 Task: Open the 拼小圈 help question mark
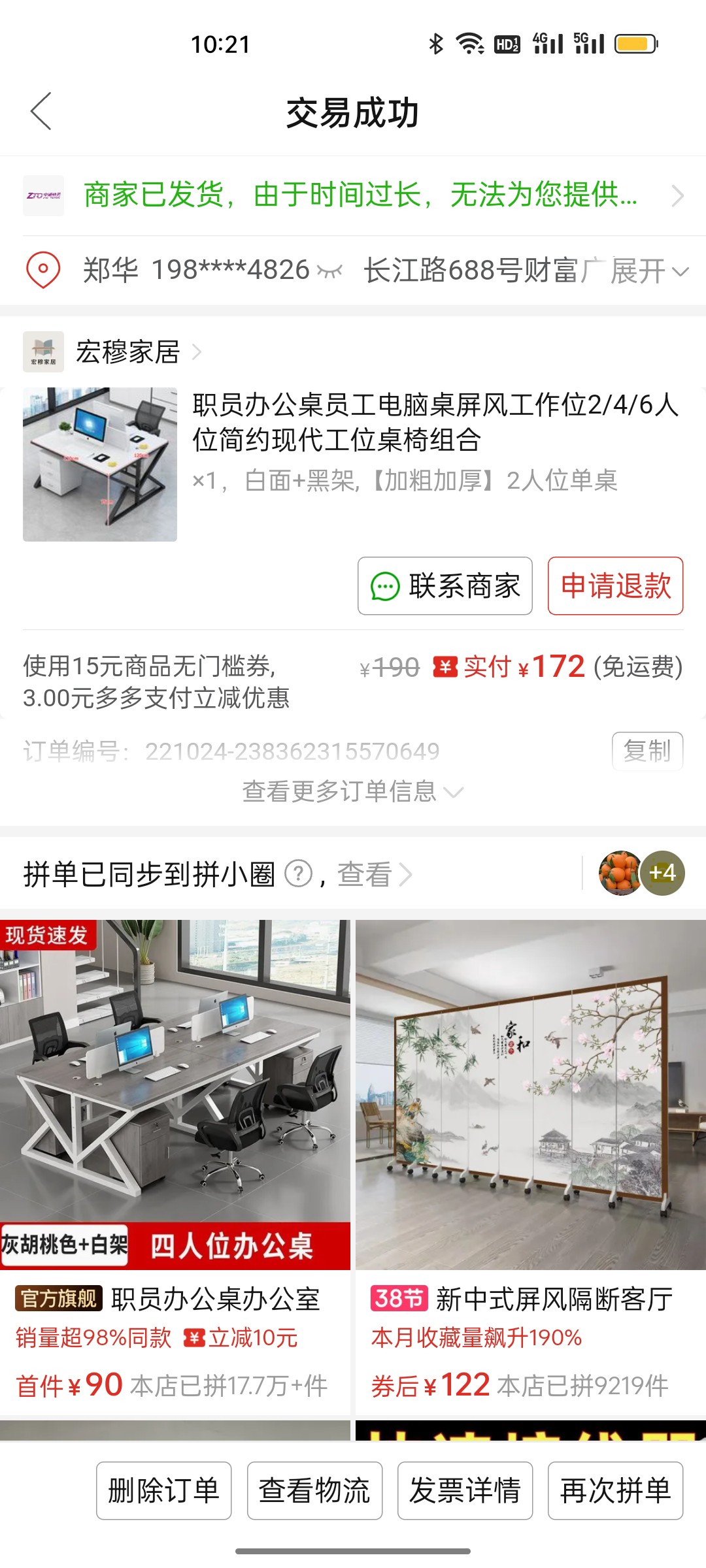pos(299,874)
